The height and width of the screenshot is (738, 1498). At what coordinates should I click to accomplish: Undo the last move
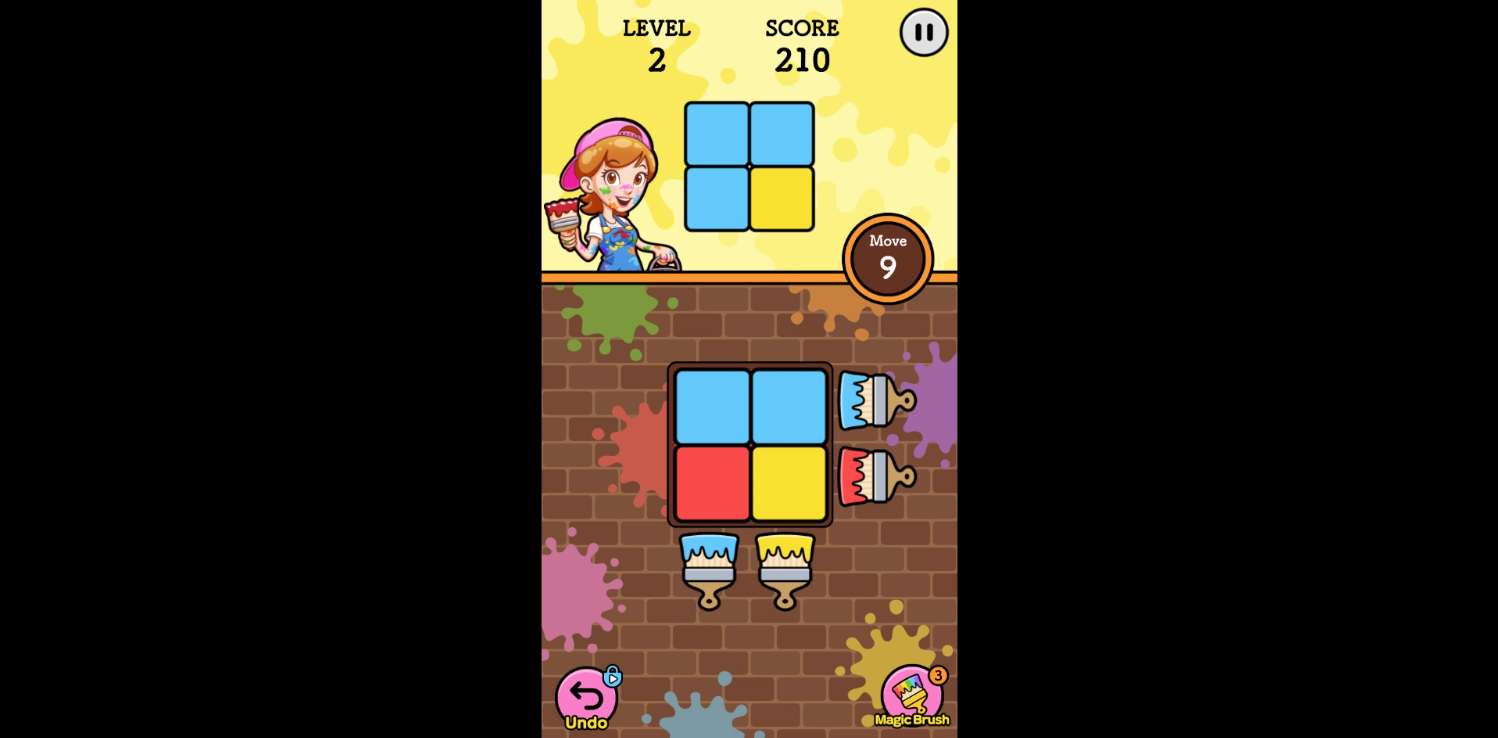(x=586, y=697)
